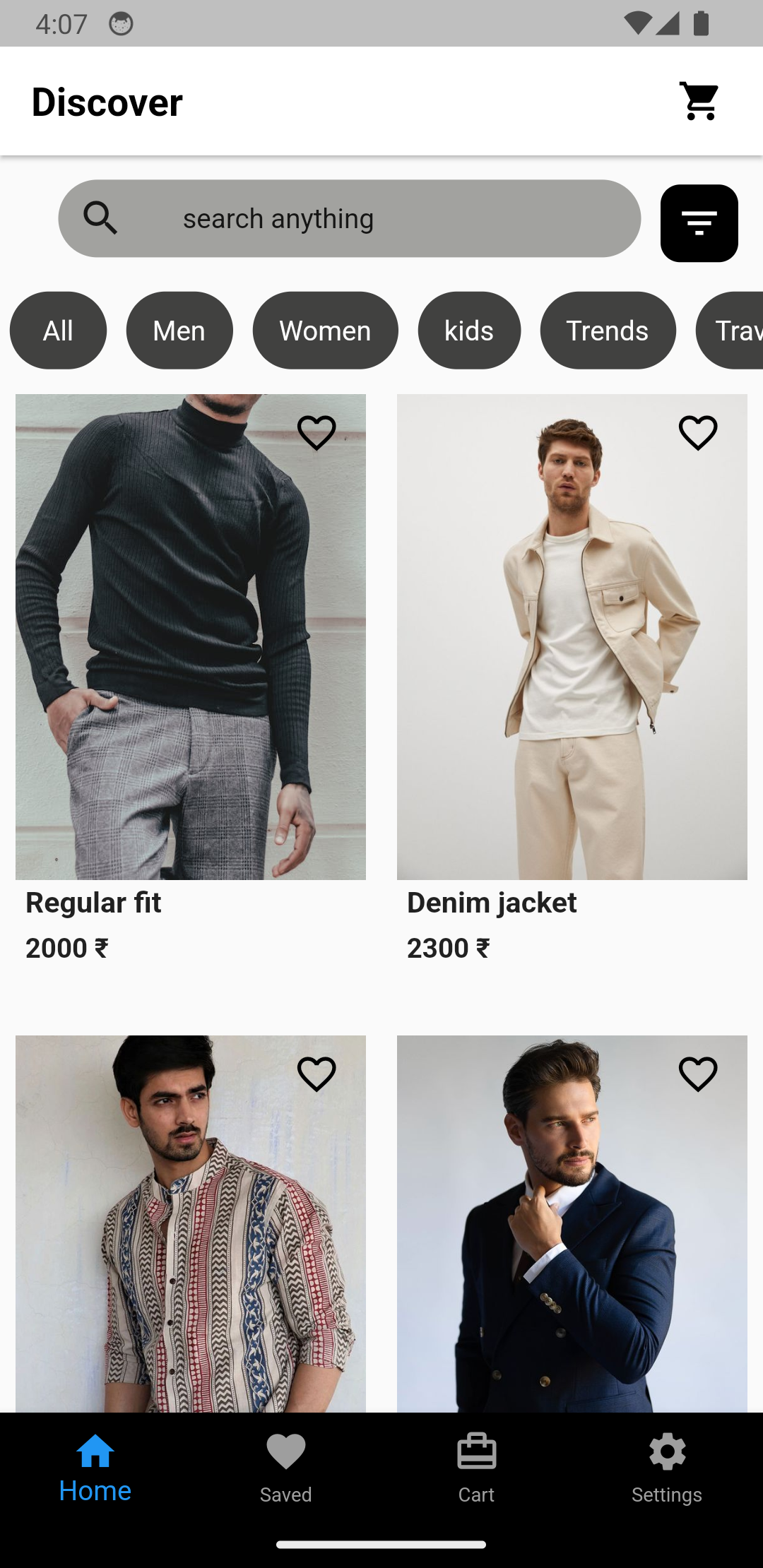Favorite the navy blazer item
This screenshot has height=1568, width=763.
[697, 1073]
